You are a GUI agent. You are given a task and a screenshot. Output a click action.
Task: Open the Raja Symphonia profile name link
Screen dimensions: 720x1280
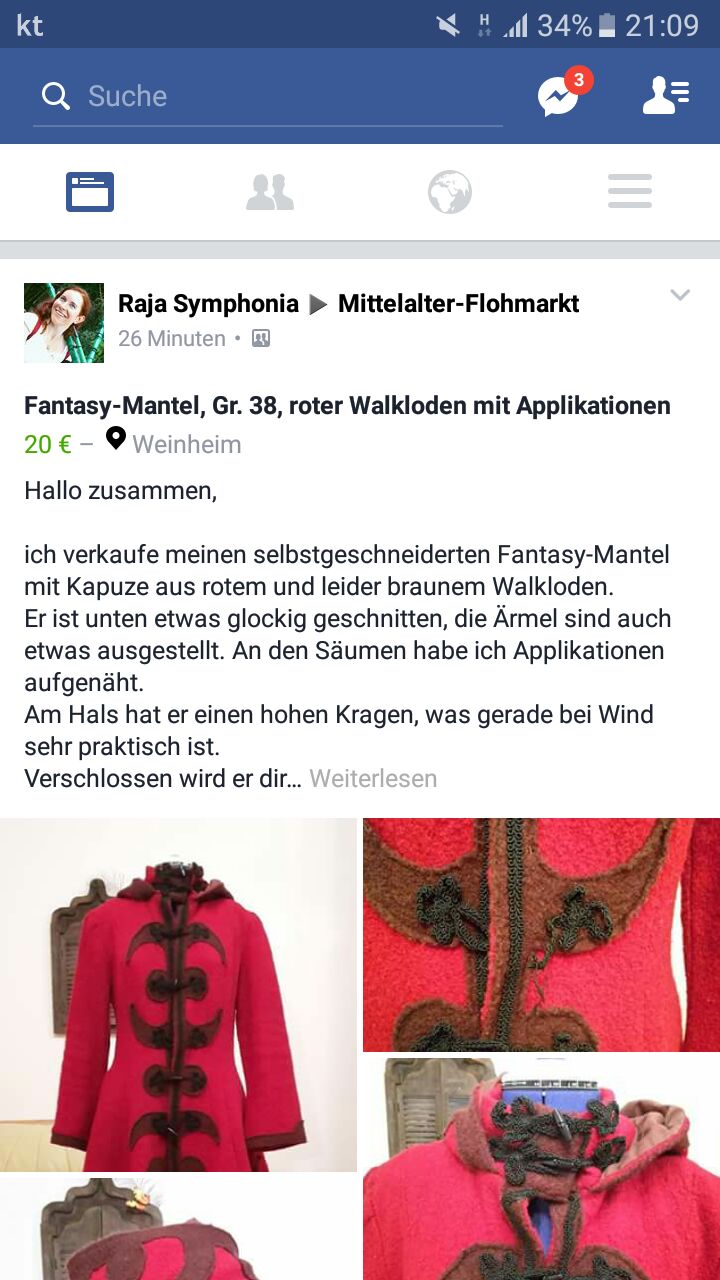click(x=208, y=304)
